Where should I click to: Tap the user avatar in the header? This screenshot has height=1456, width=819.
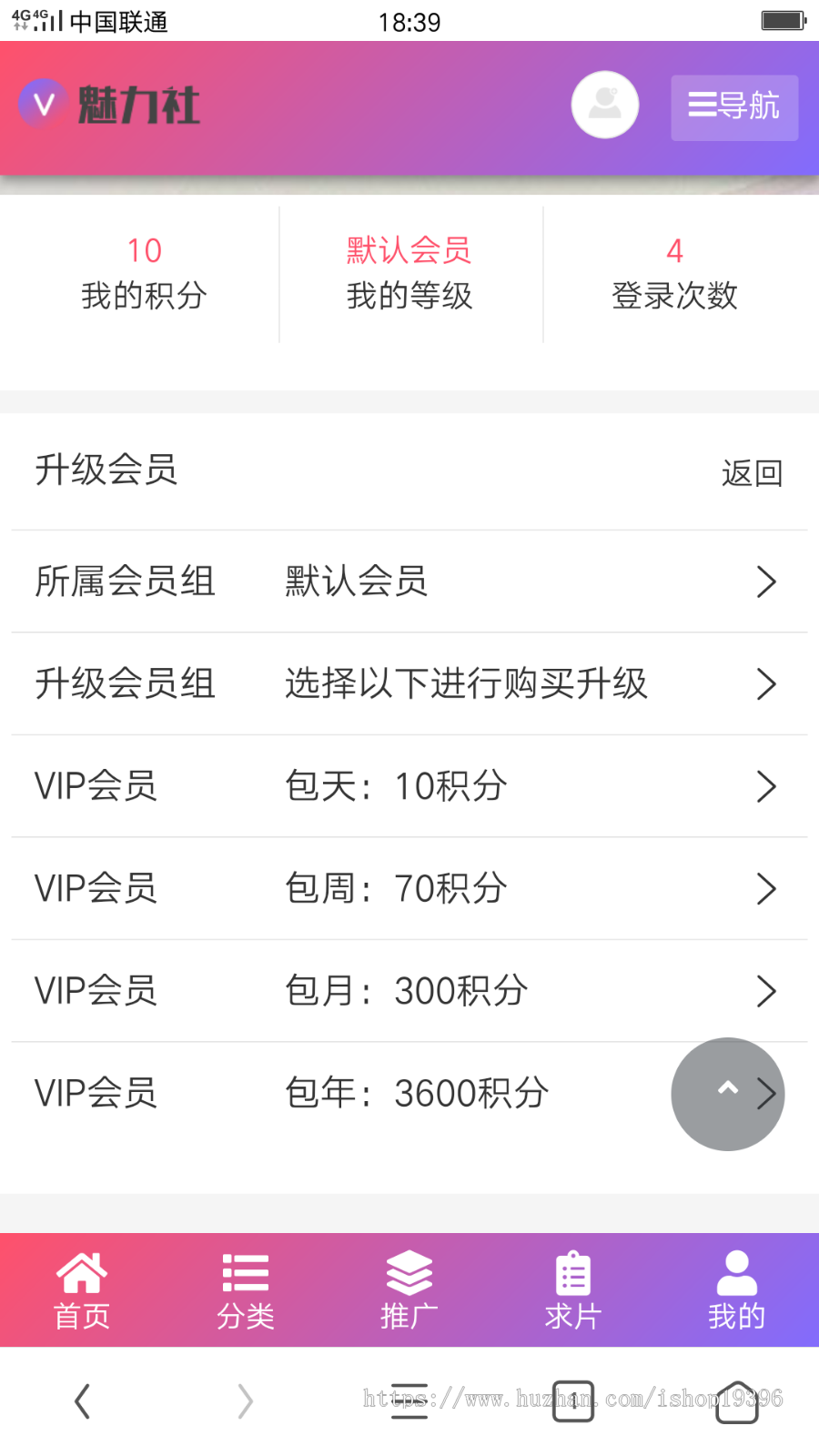pos(604,105)
